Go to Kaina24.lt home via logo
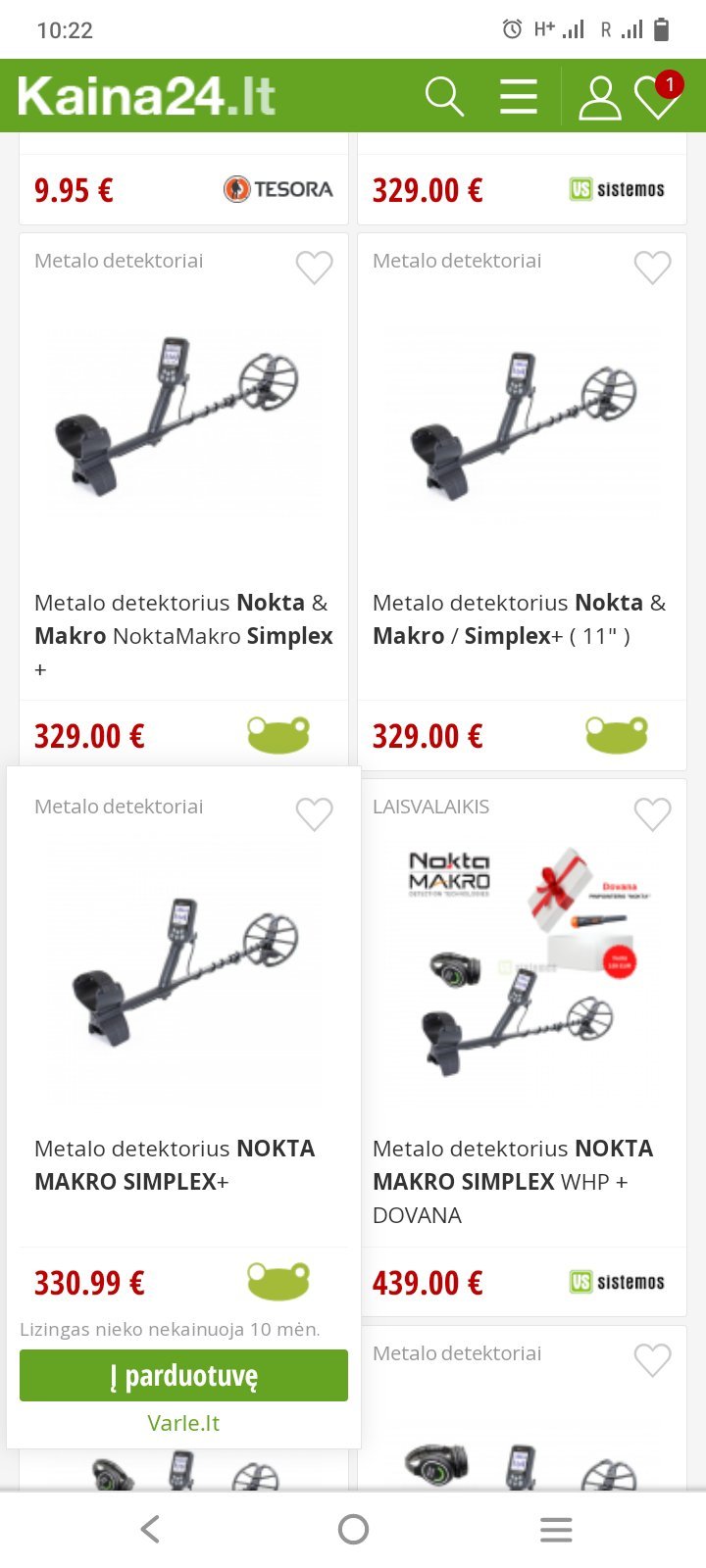The height and width of the screenshot is (1568, 706). pyautogui.click(x=146, y=96)
